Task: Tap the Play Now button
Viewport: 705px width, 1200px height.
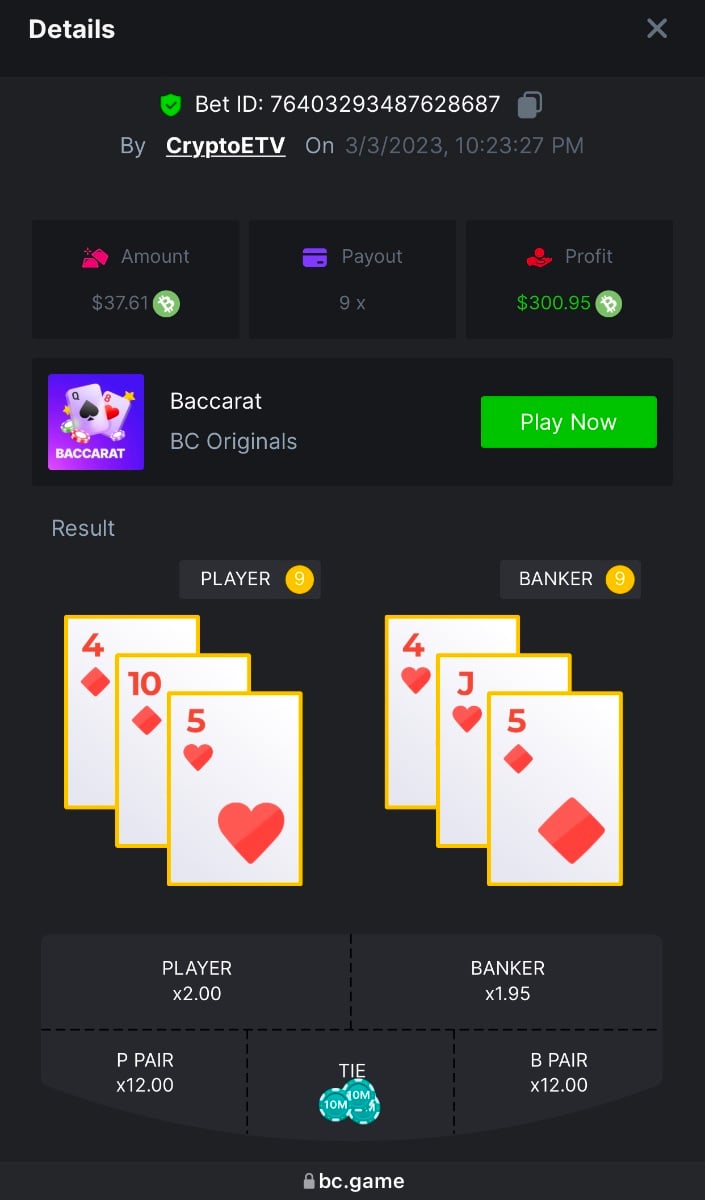Action: tap(568, 422)
